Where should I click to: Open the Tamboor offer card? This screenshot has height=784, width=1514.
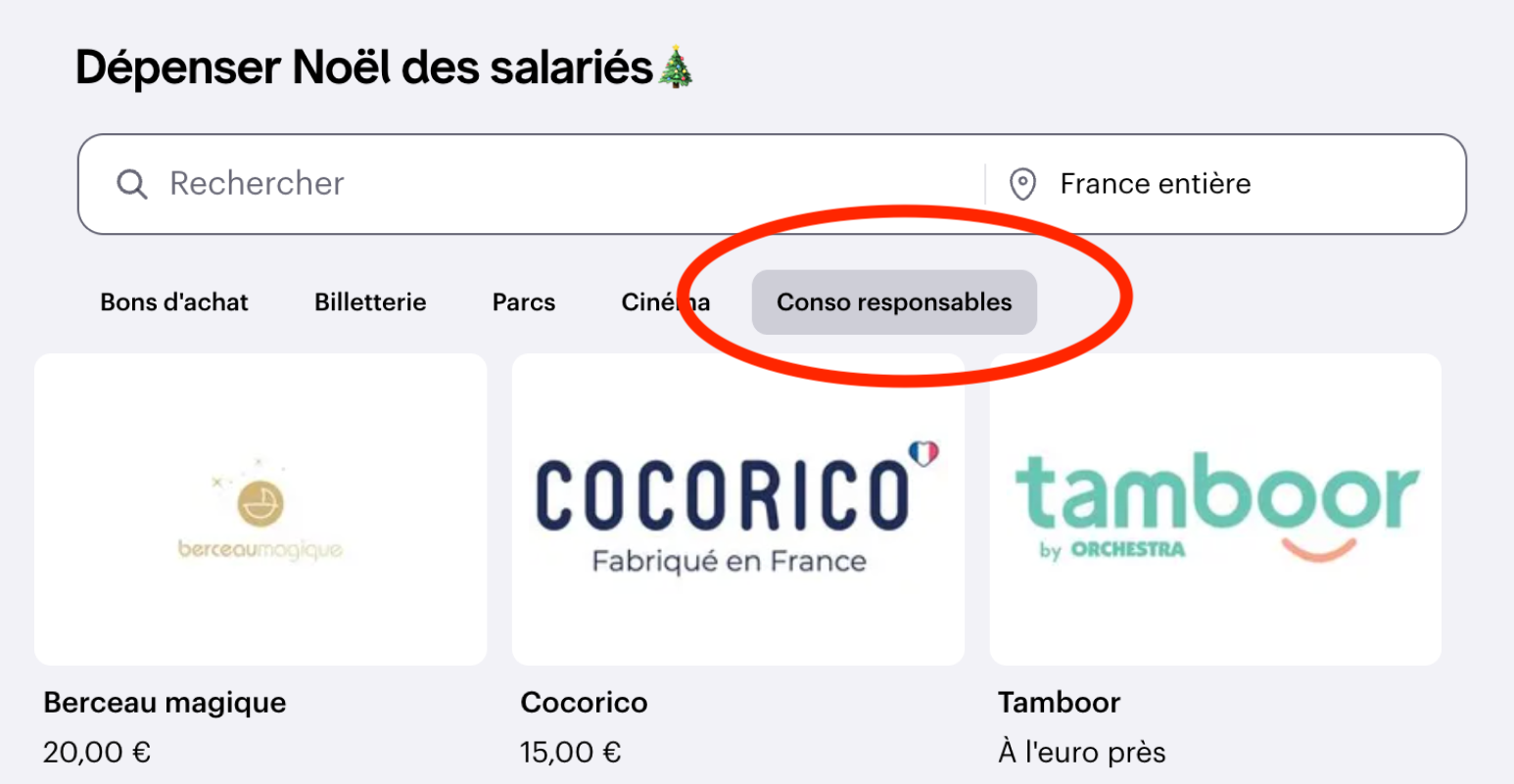coord(1215,510)
